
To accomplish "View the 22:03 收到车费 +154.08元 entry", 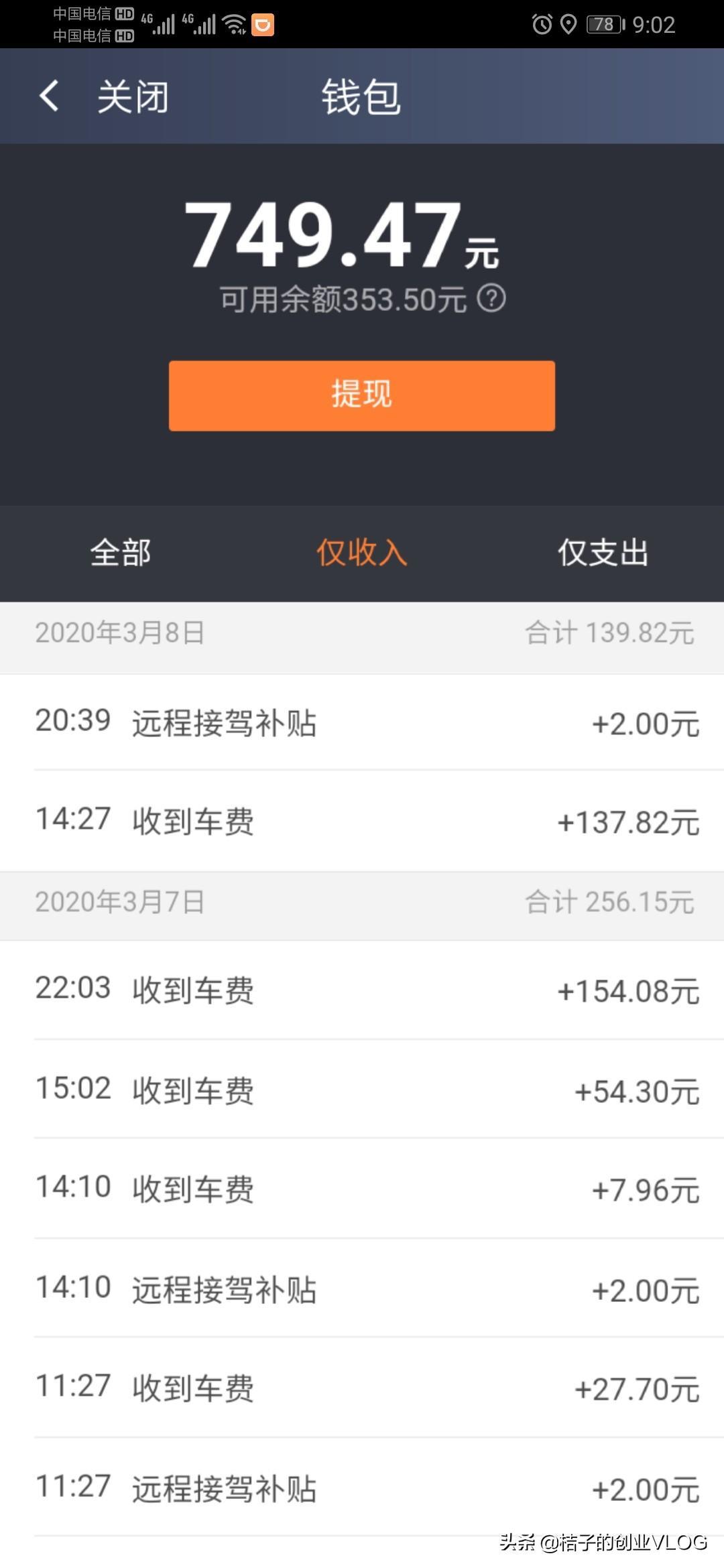I will (x=362, y=990).
